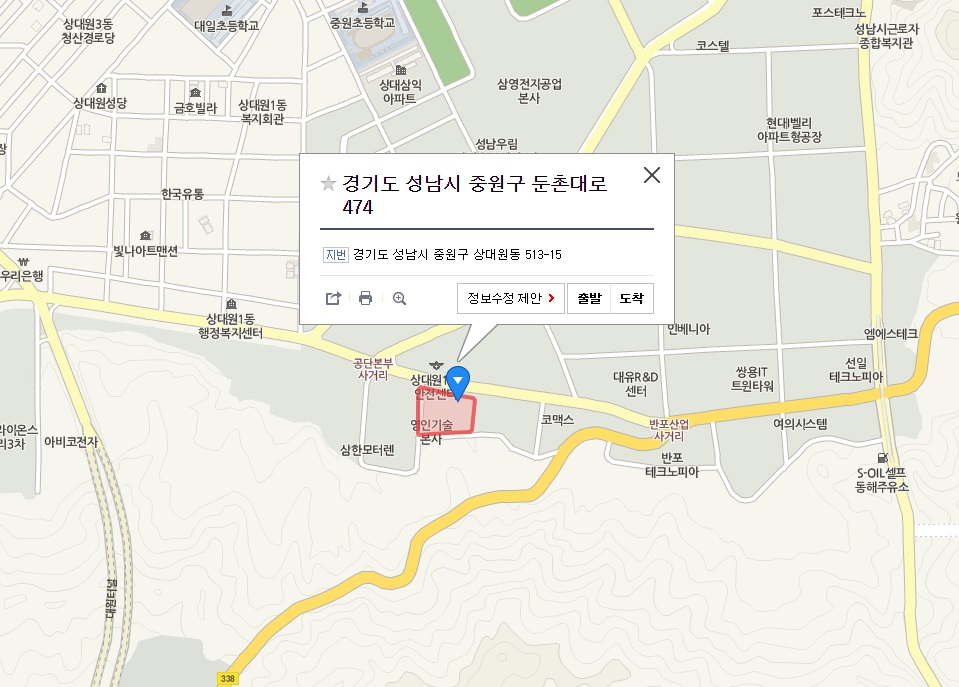Tap the blue location pin marker
This screenshot has height=687, width=959.
coord(458,382)
